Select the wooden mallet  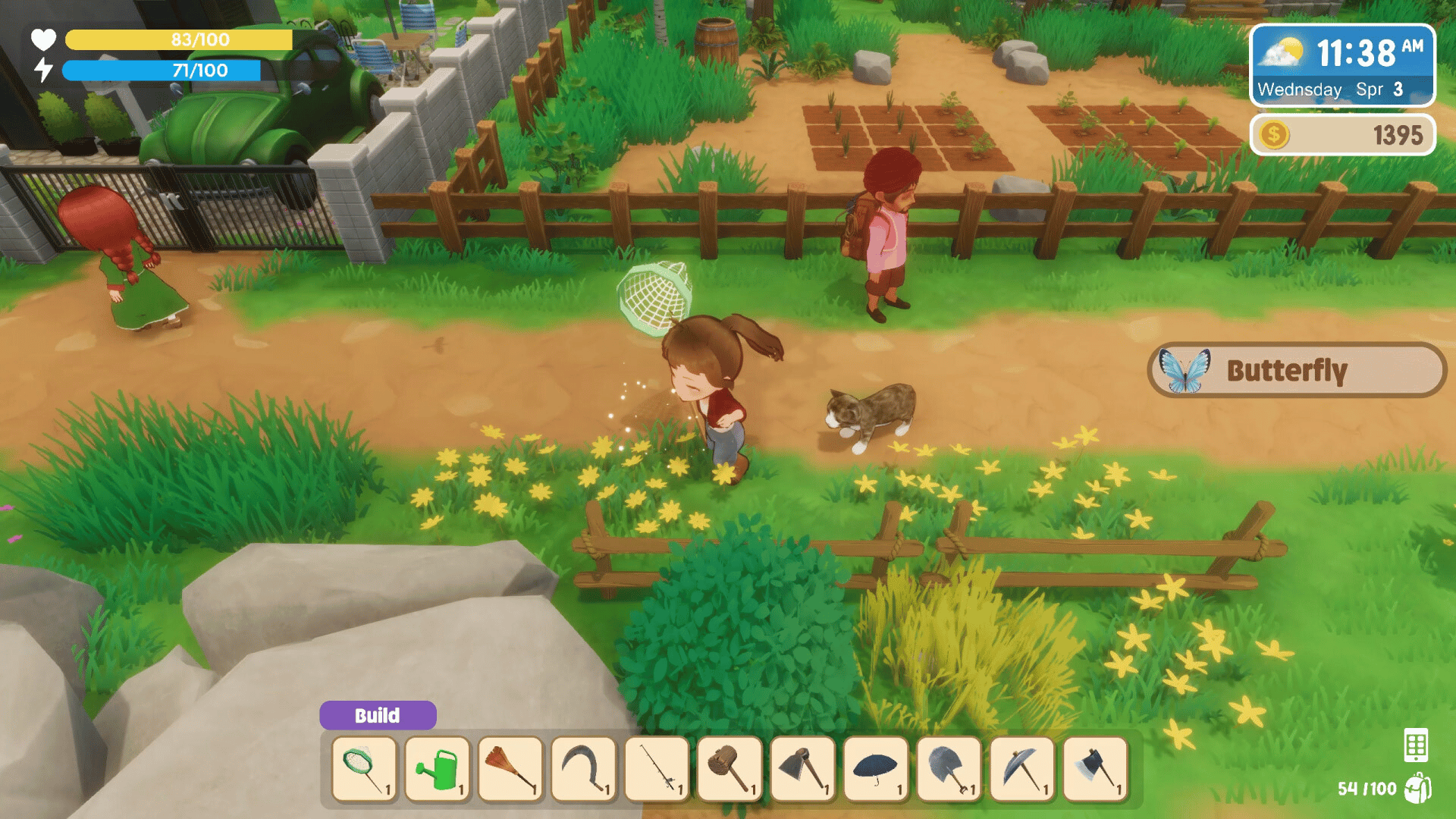pos(730,769)
